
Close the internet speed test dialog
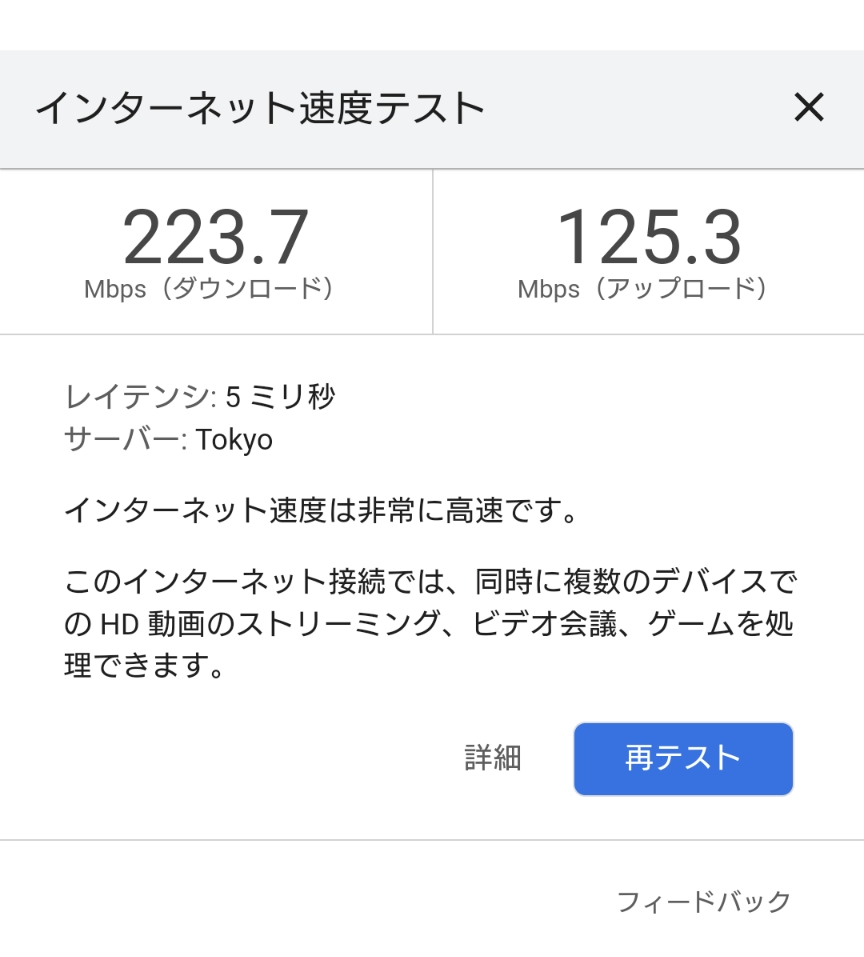click(808, 107)
